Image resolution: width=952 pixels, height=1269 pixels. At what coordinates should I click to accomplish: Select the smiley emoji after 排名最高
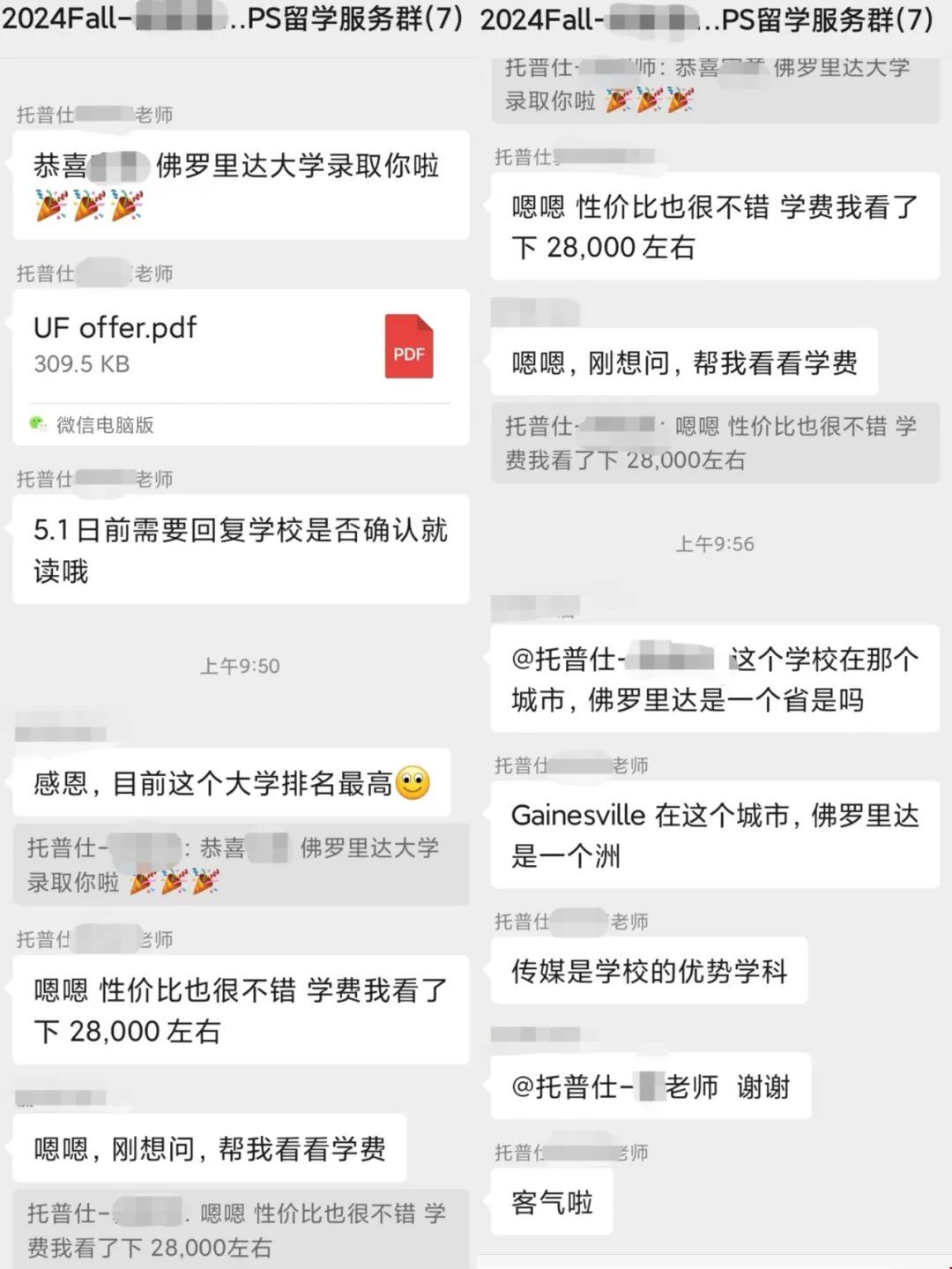pos(412,780)
